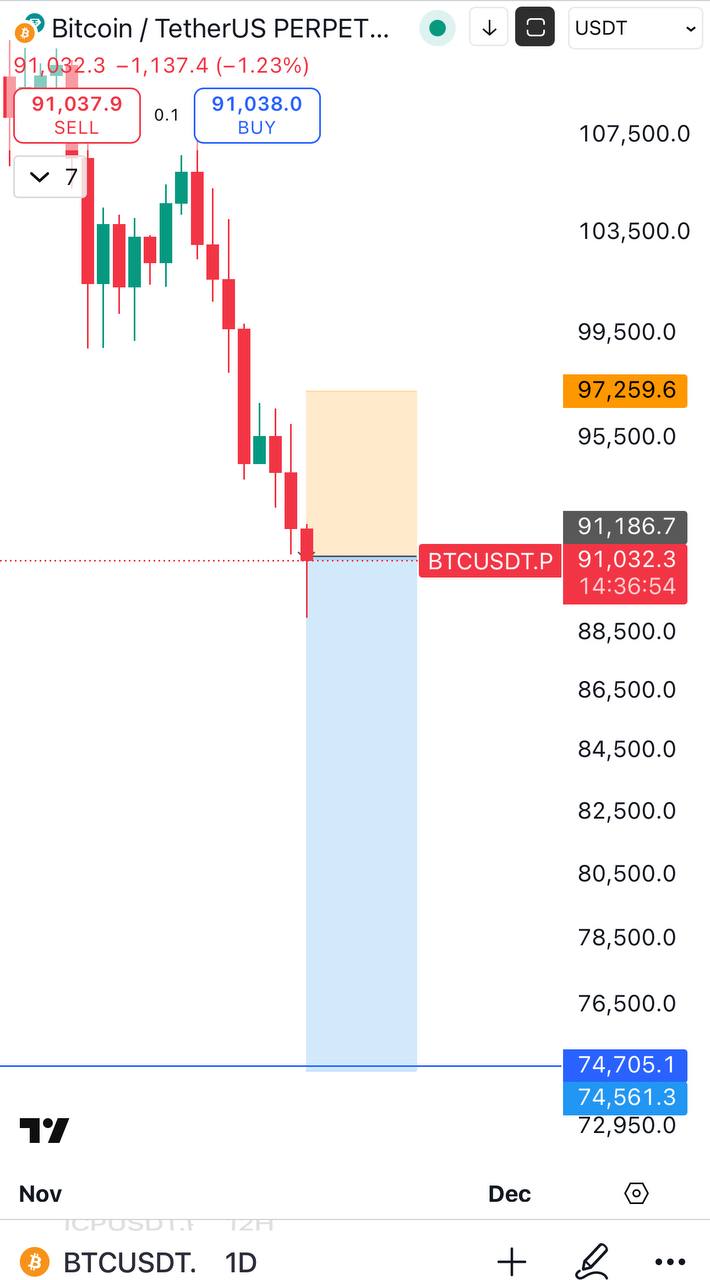
Task: Change the 1D chart interval
Action: click(241, 1262)
